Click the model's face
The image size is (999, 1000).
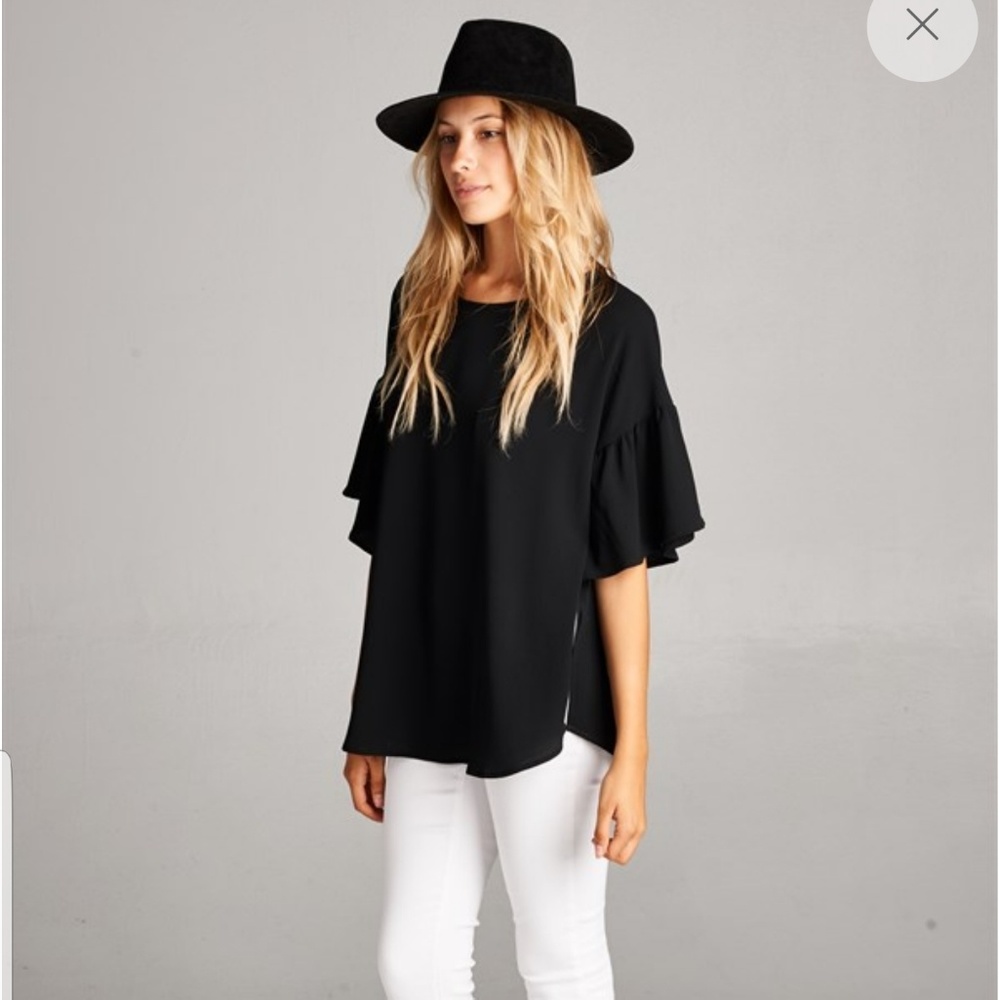tap(470, 160)
